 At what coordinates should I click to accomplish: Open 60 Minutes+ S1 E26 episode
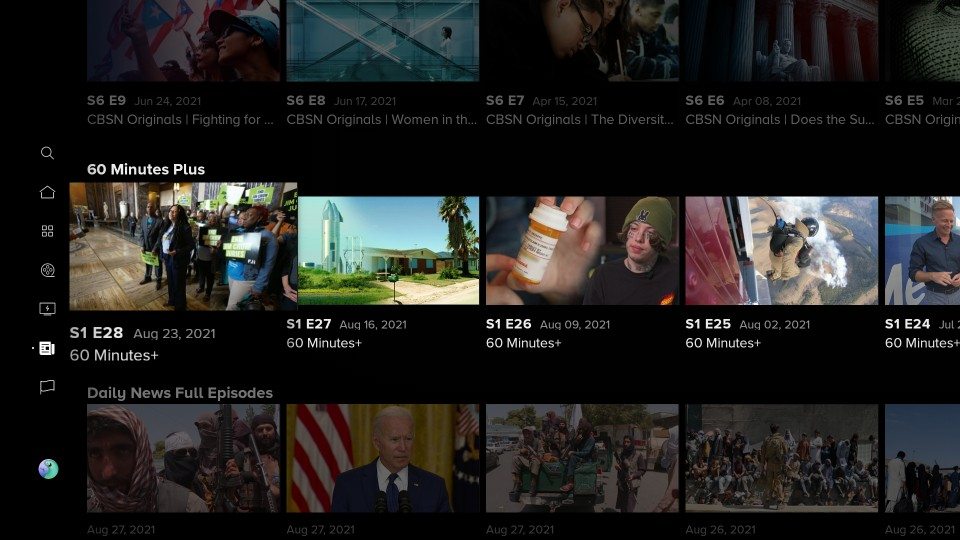click(582, 250)
